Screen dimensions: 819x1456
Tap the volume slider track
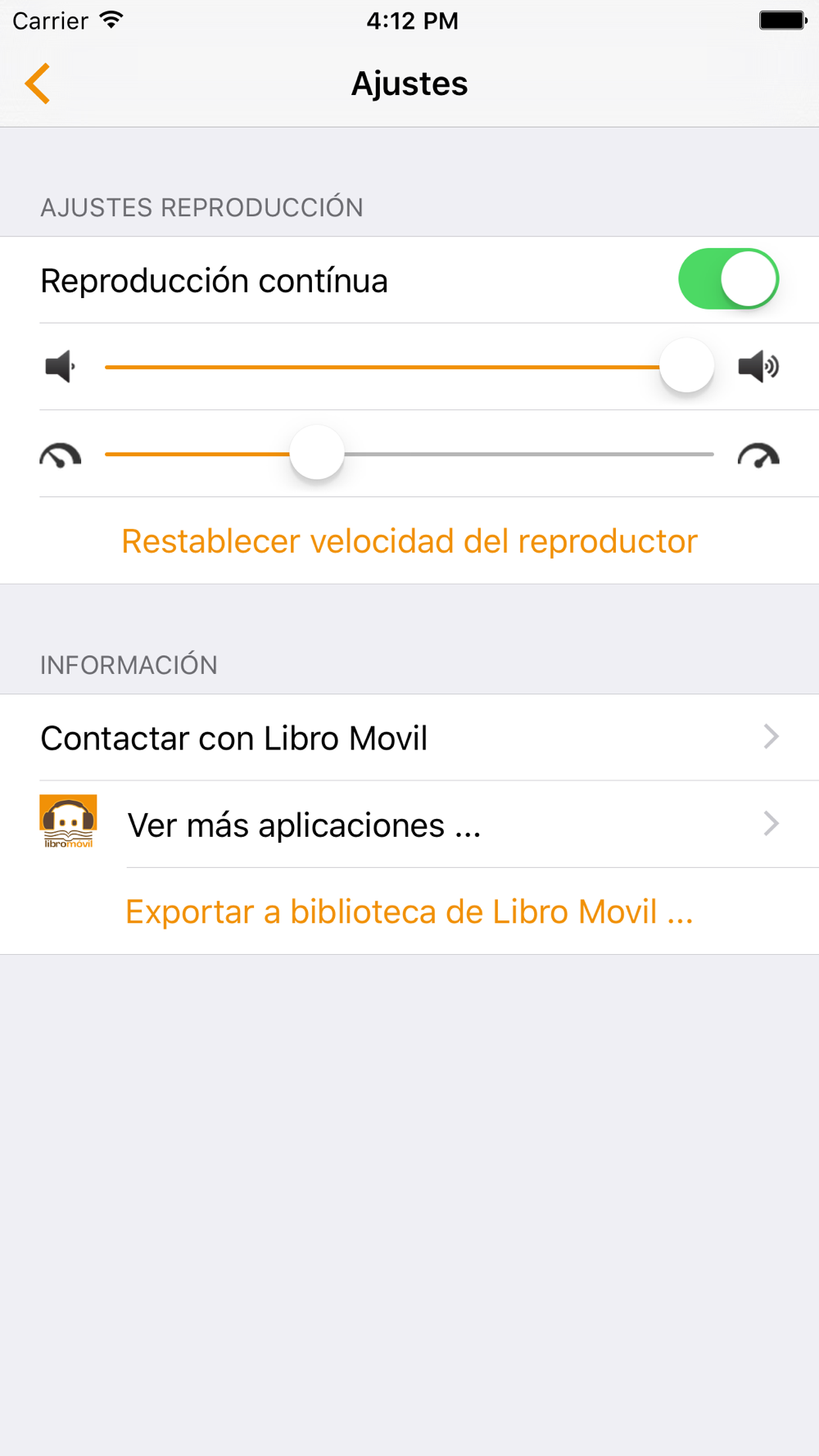coord(409,367)
